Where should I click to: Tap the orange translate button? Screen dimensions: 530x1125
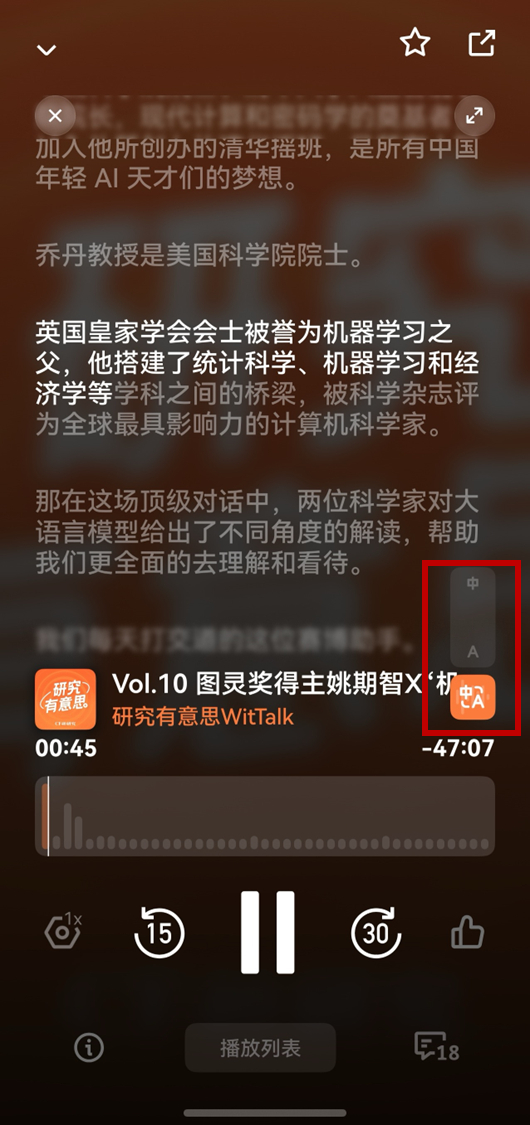(x=473, y=697)
